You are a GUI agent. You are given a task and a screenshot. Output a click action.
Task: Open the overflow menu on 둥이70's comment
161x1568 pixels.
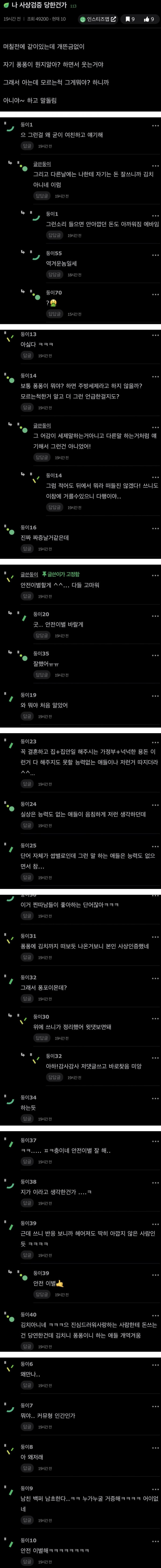tap(155, 293)
